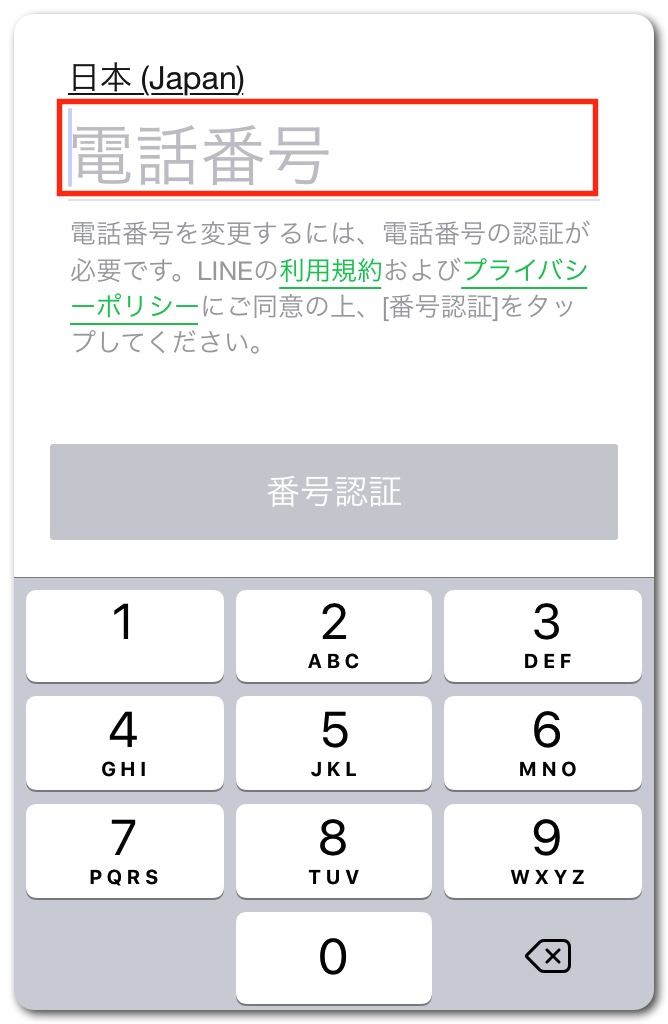This screenshot has height=1024, width=668.
Task: Enter digit 0 on the keypad
Action: click(334, 958)
